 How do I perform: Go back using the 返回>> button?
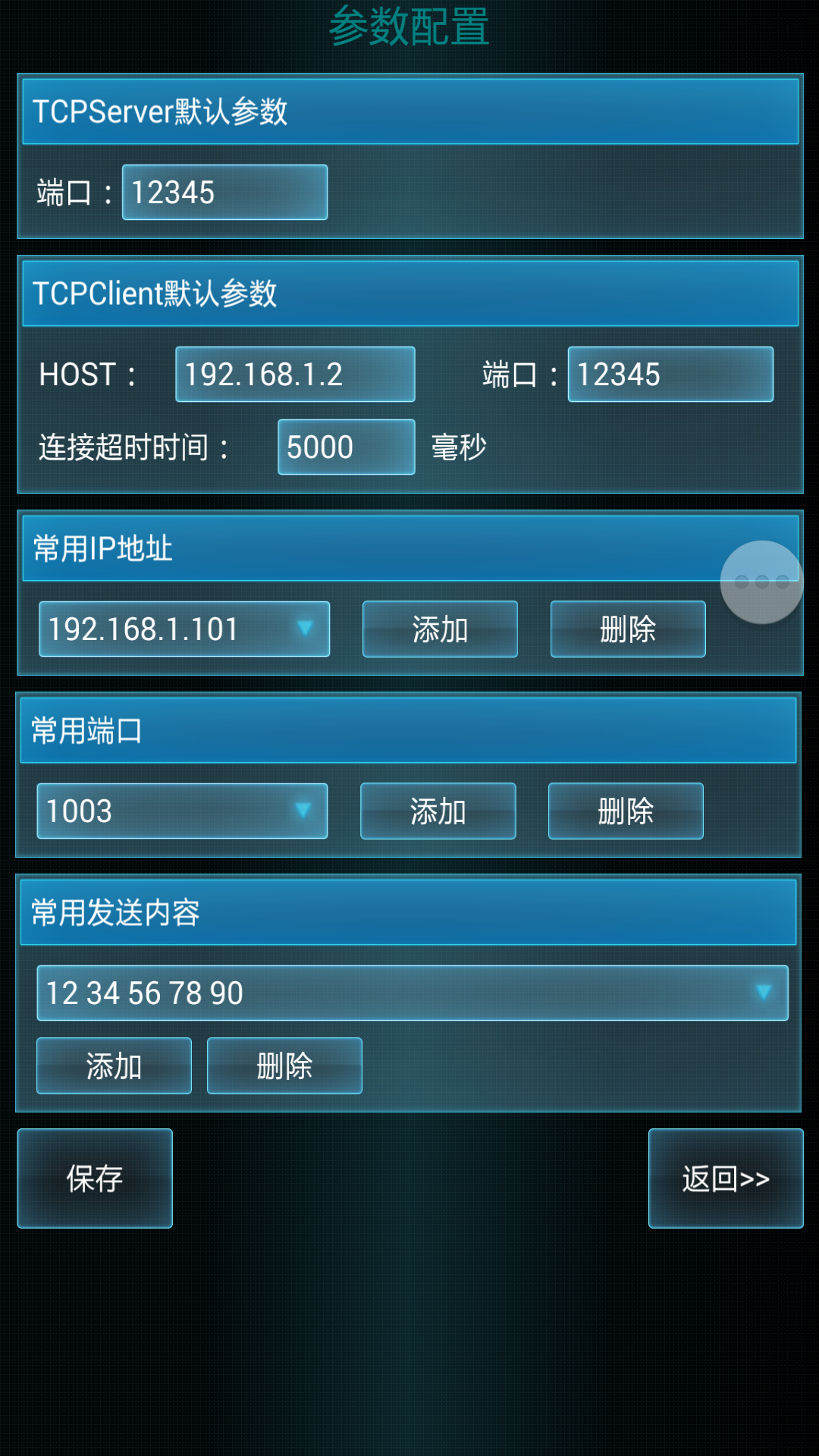[726, 1178]
